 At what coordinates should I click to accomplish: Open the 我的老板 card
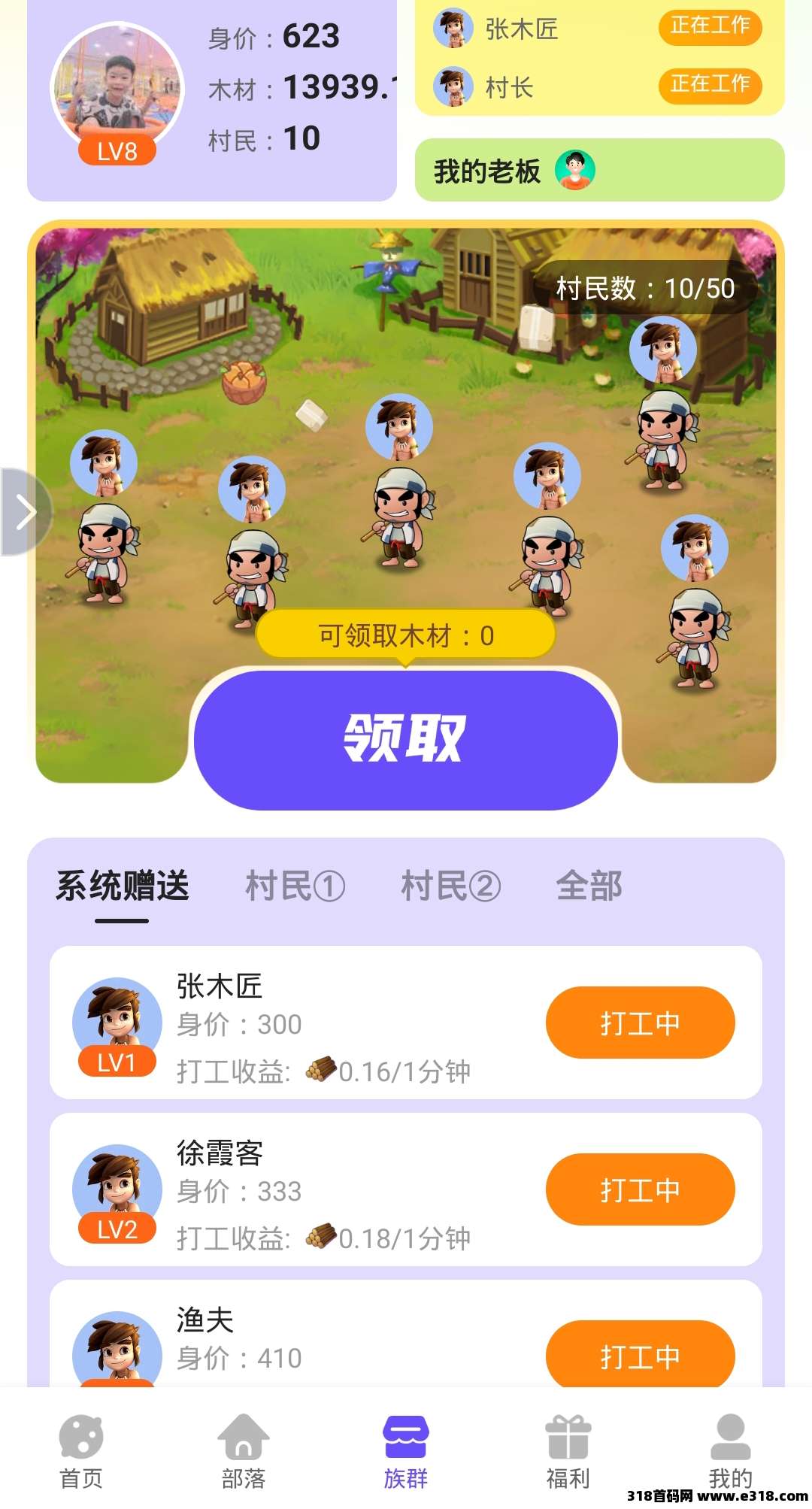599,171
